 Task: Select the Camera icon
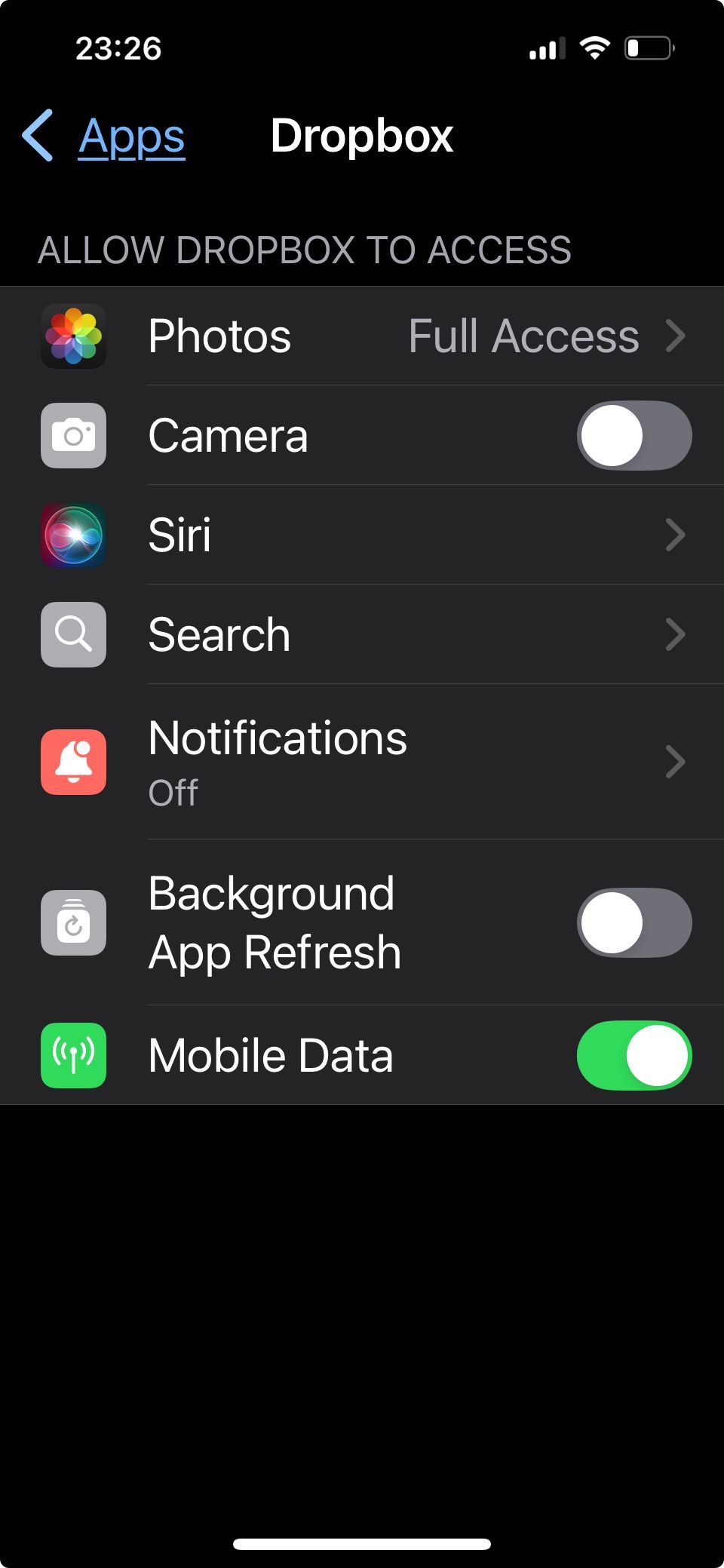coord(72,436)
